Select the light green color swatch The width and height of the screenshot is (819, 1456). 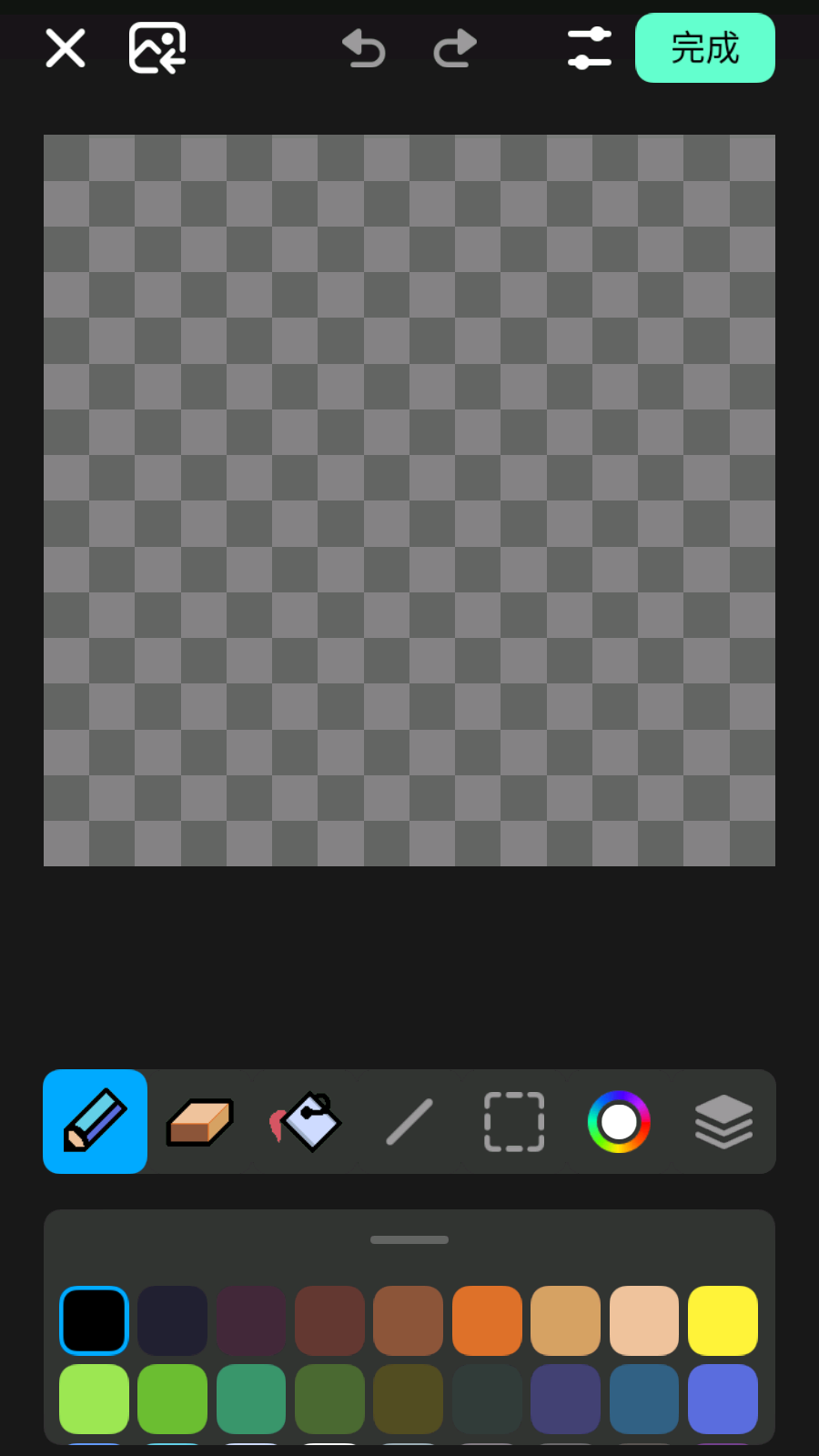[94, 1399]
